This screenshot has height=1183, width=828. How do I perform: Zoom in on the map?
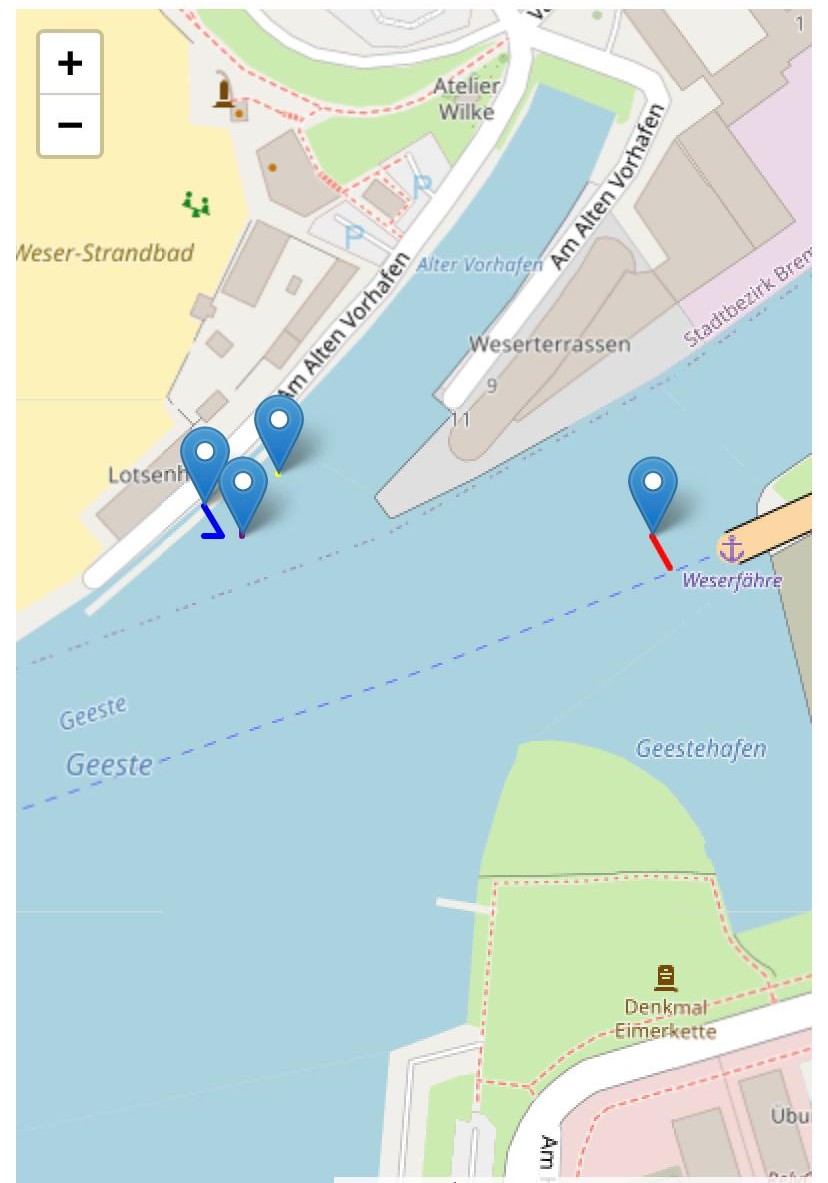pyautogui.click(x=69, y=64)
